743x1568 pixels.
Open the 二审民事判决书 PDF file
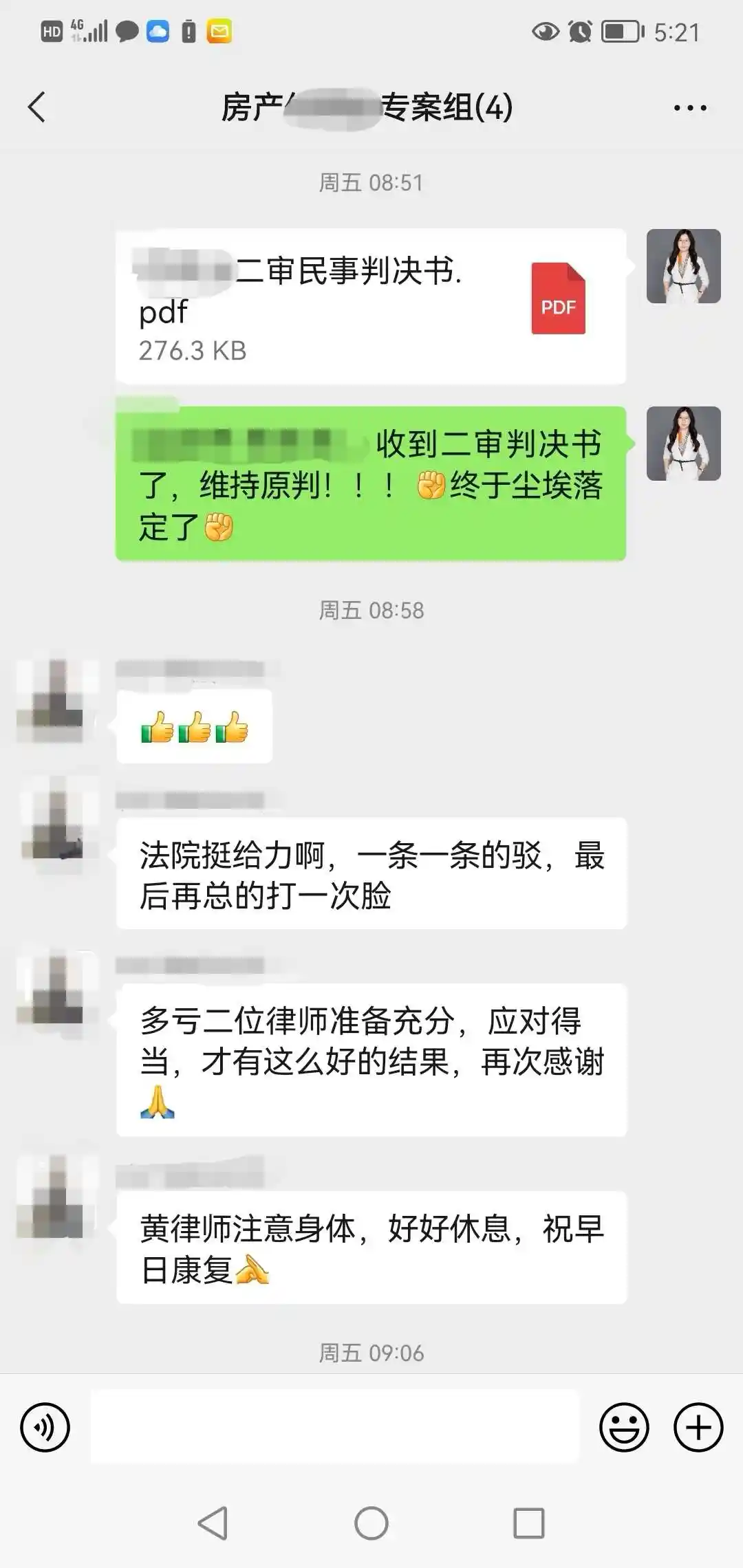(x=370, y=306)
